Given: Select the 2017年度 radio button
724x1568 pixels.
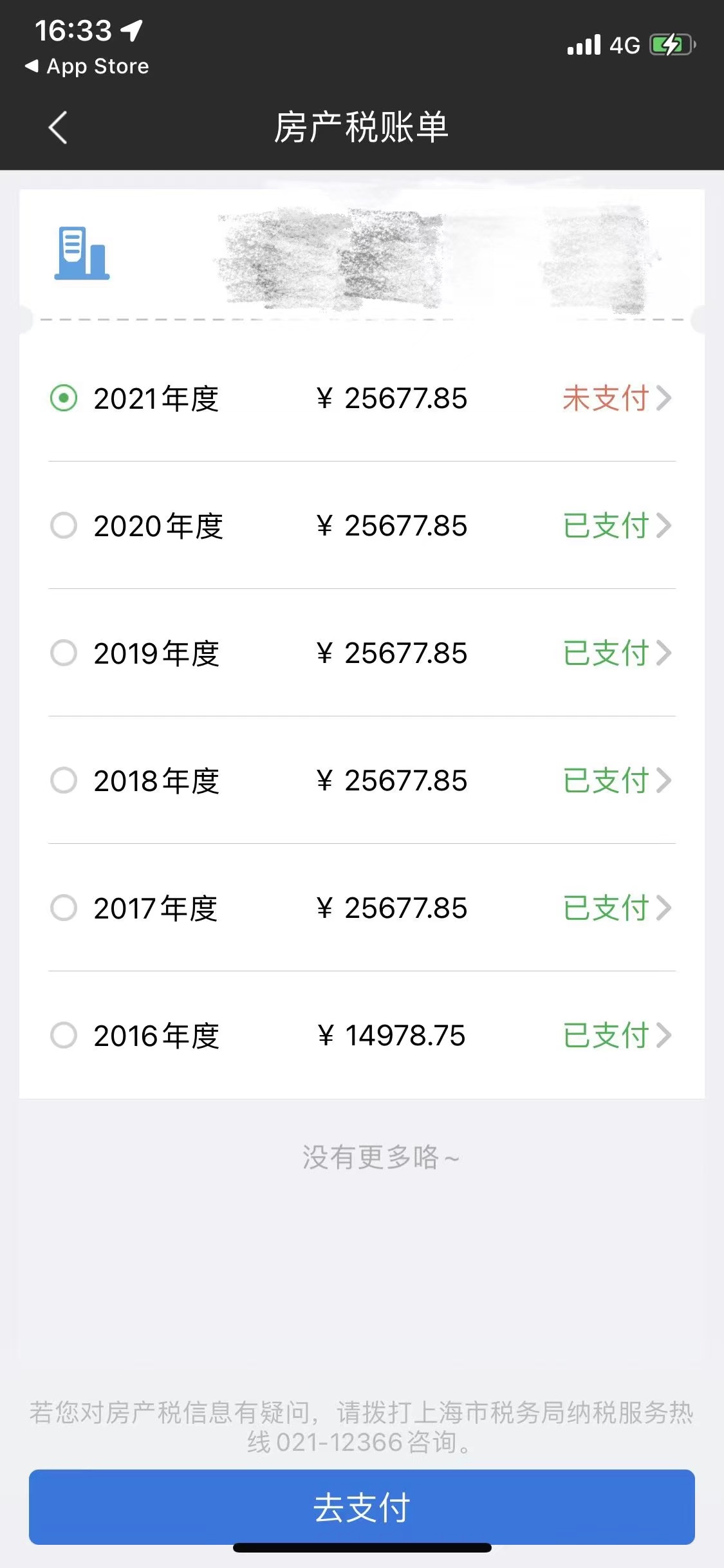Looking at the screenshot, I should point(64,908).
